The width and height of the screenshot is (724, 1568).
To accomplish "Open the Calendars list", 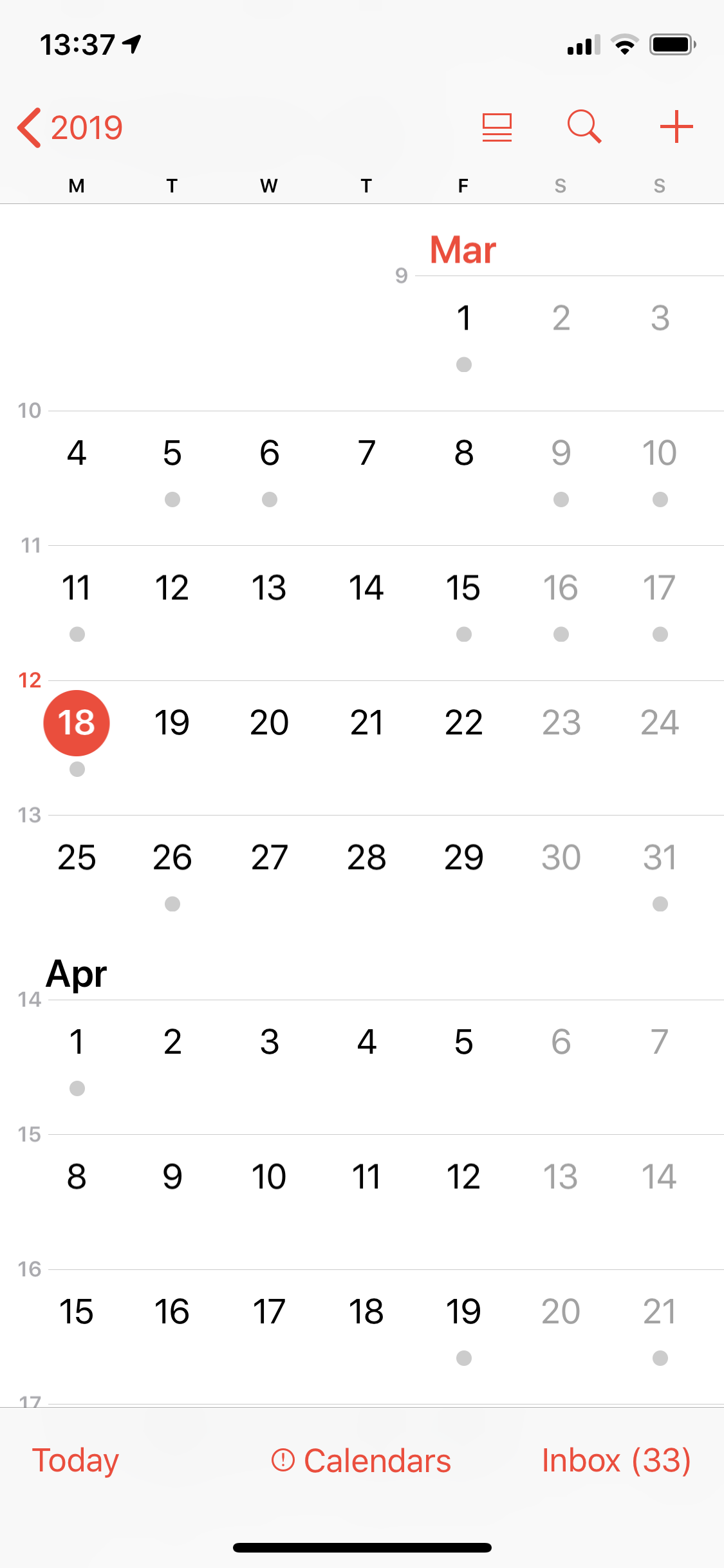I will 362,1460.
